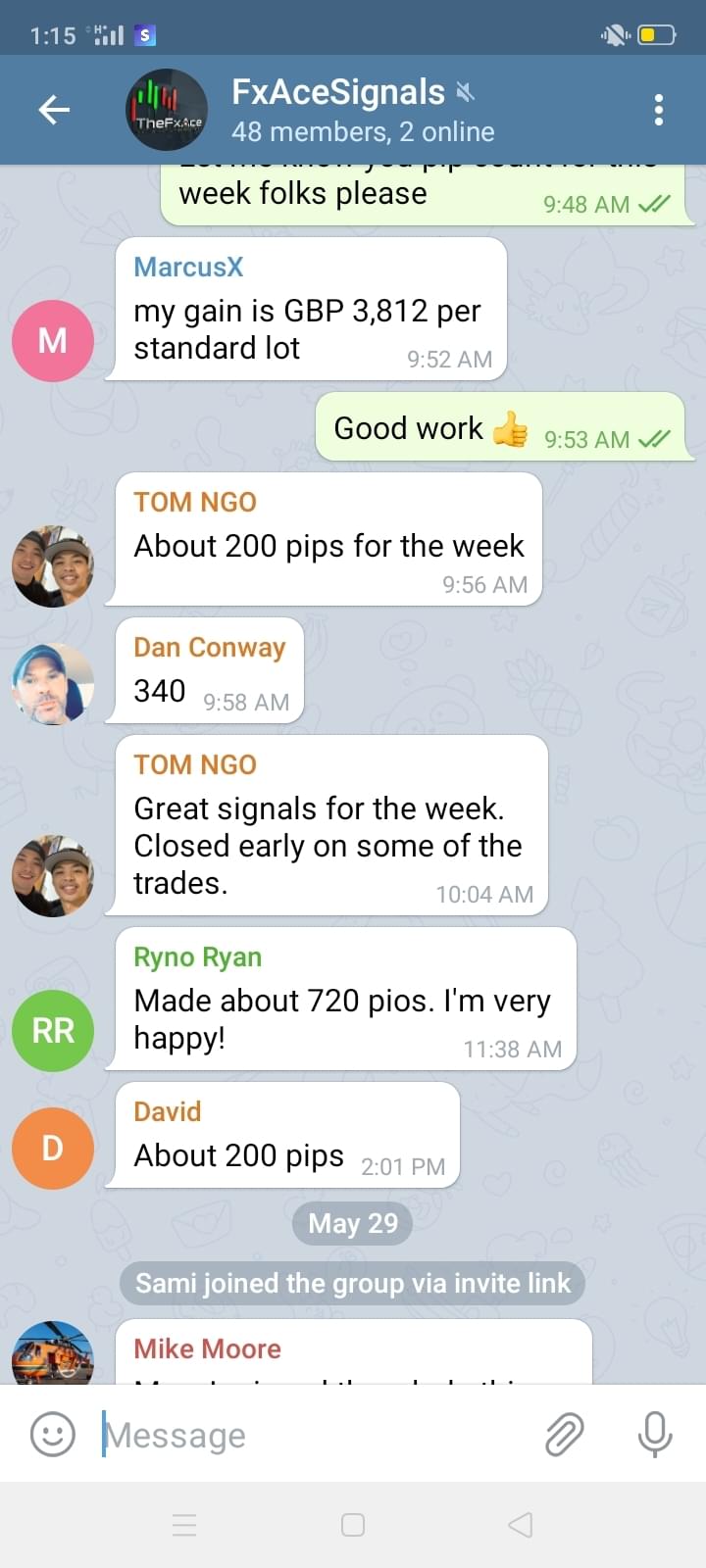Tap the system back triangle

[521, 1525]
